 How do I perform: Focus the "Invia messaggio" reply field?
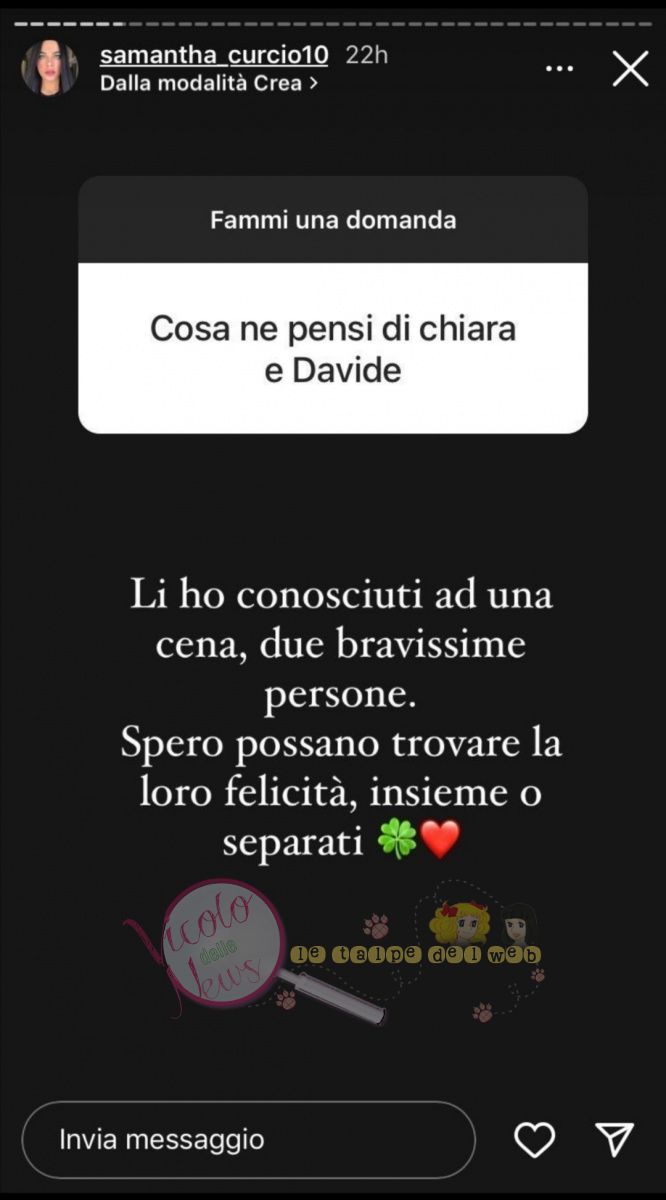point(248,1139)
